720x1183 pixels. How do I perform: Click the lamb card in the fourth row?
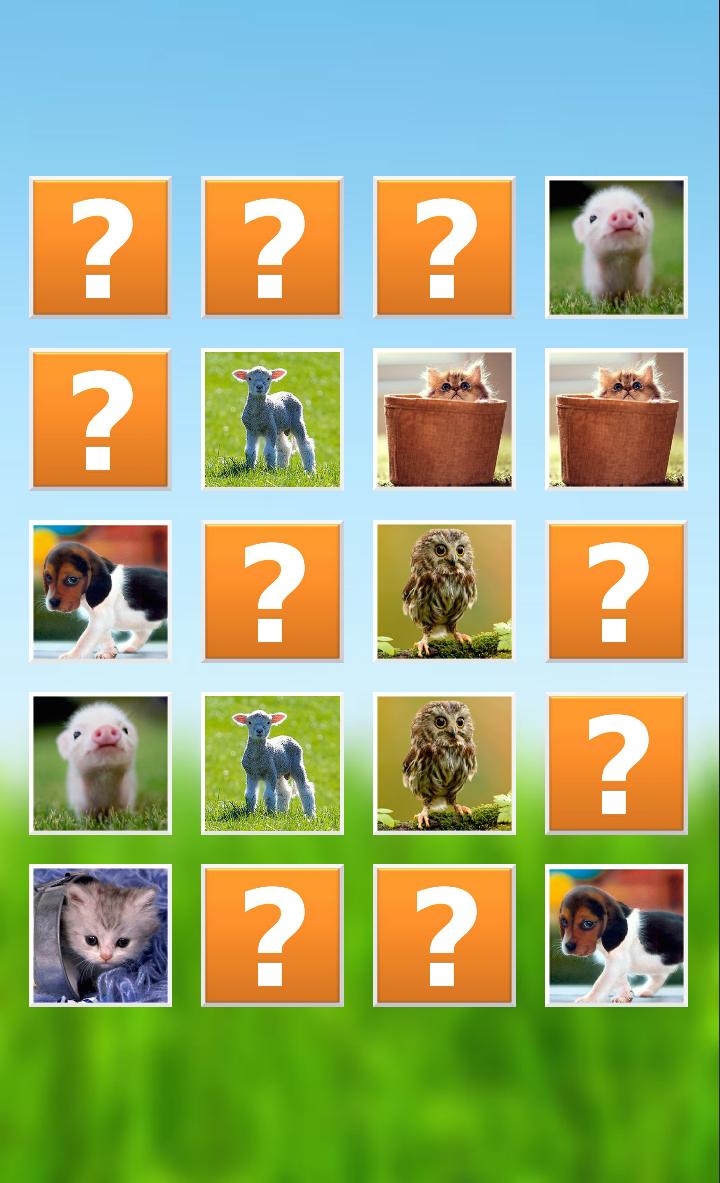click(272, 762)
